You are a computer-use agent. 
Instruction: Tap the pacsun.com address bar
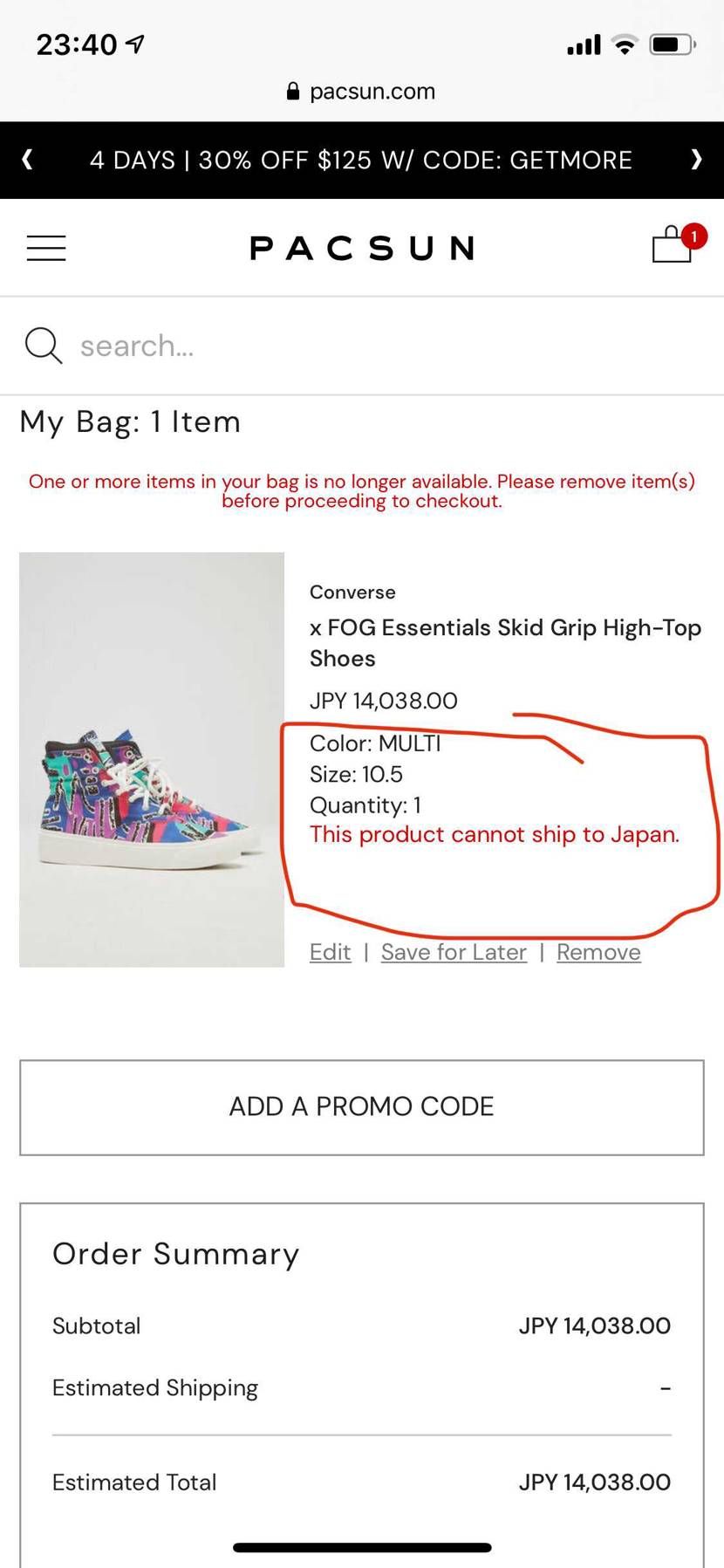(362, 92)
